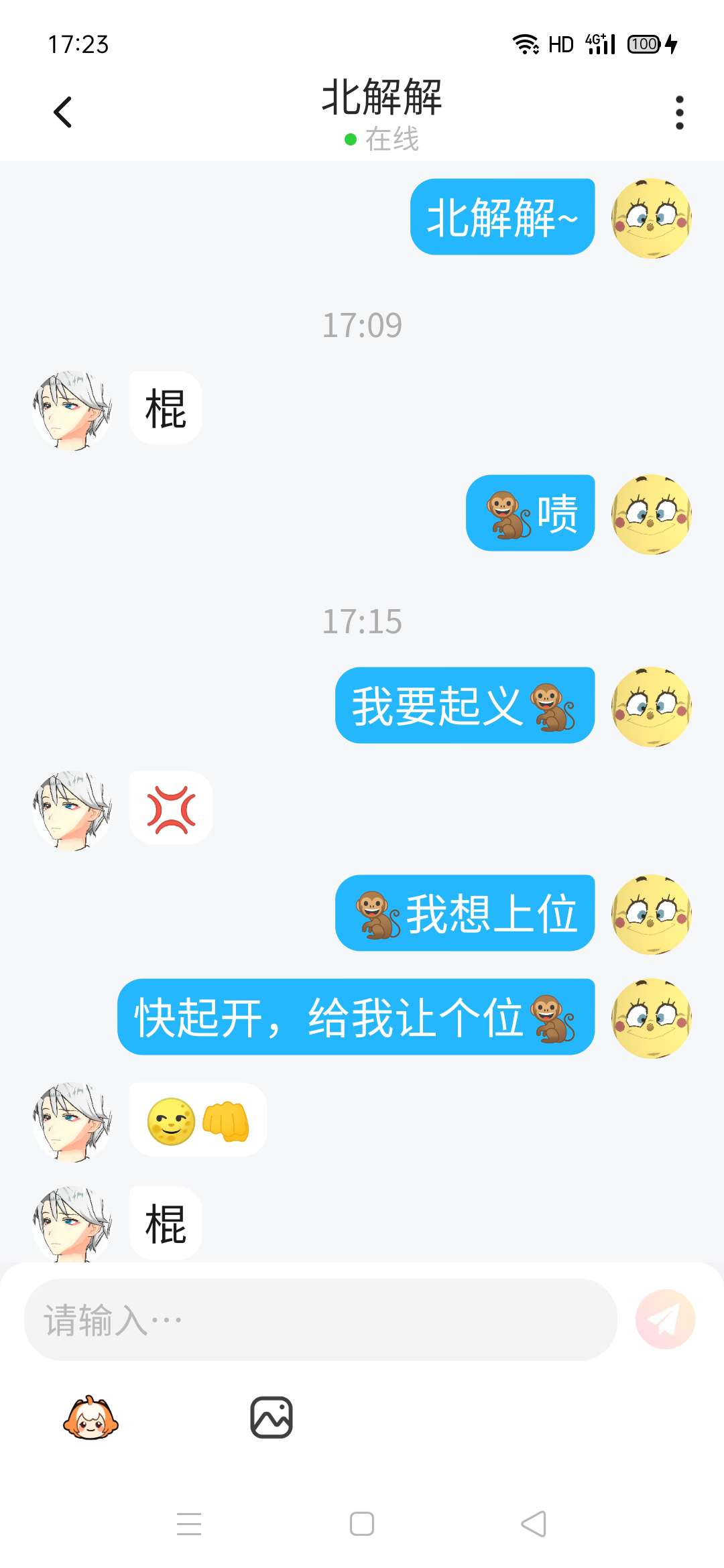The height and width of the screenshot is (1568, 724).
Task: Send the message with the paper plane
Action: coord(665,1319)
